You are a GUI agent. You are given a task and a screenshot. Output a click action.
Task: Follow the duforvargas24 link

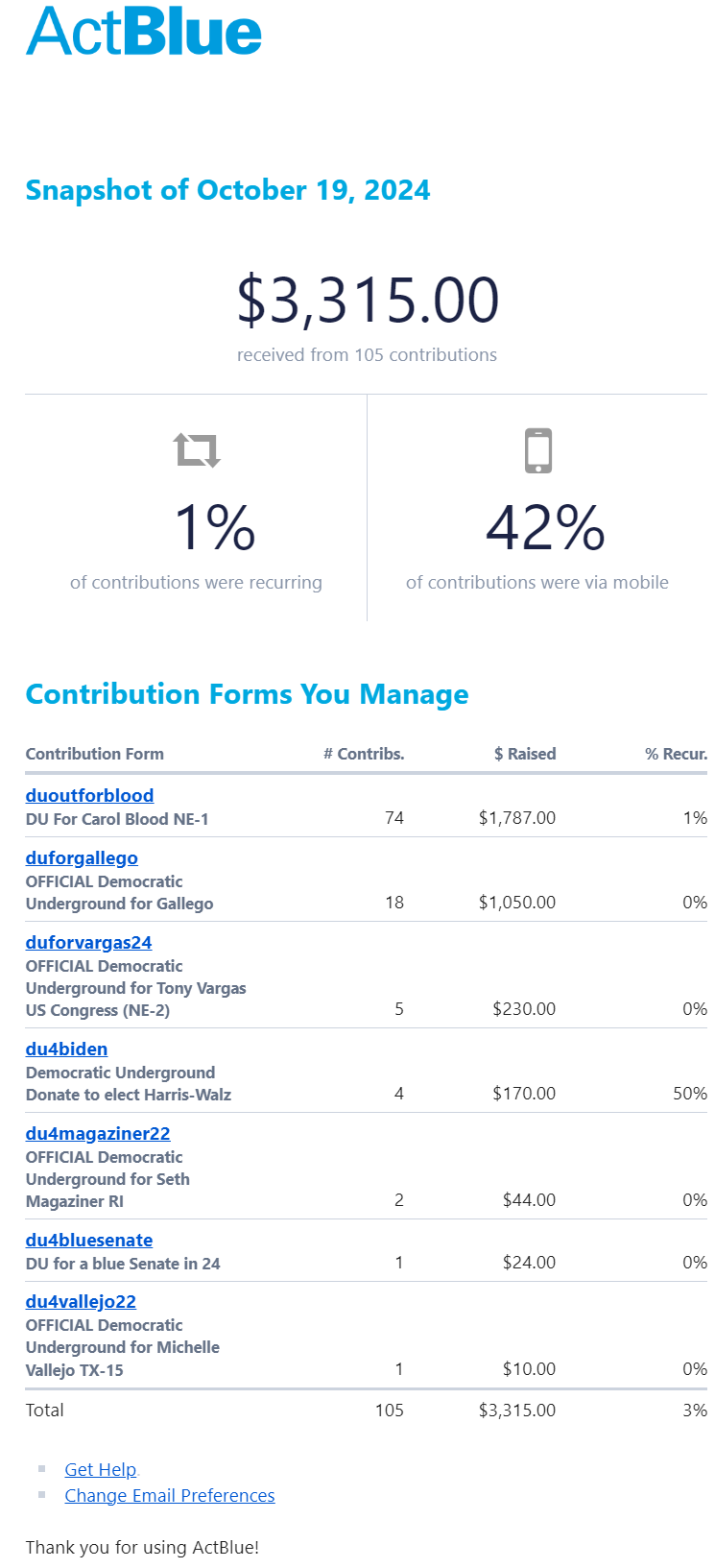click(88, 942)
